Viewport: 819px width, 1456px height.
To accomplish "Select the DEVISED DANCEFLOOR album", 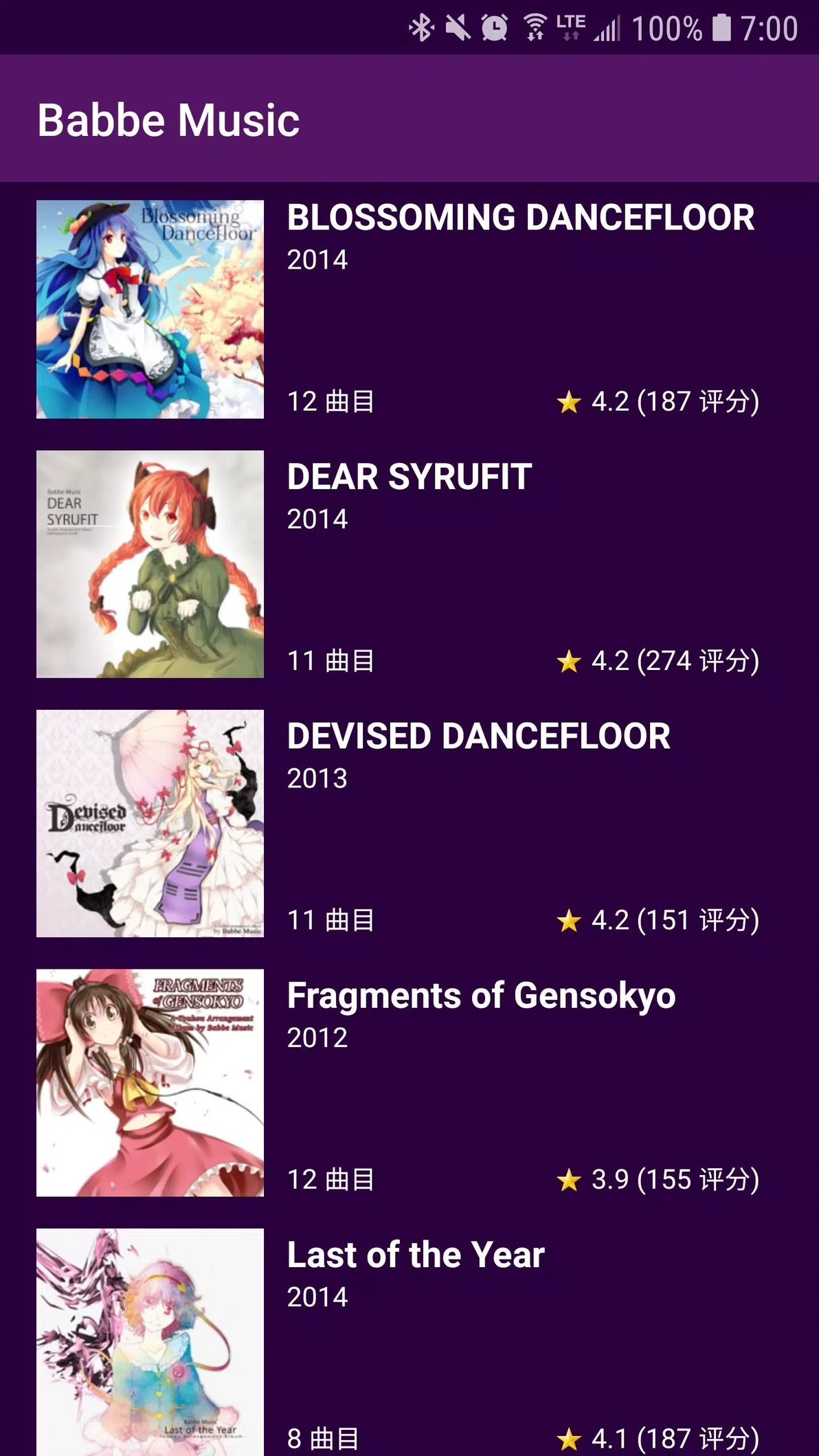I will click(478, 737).
